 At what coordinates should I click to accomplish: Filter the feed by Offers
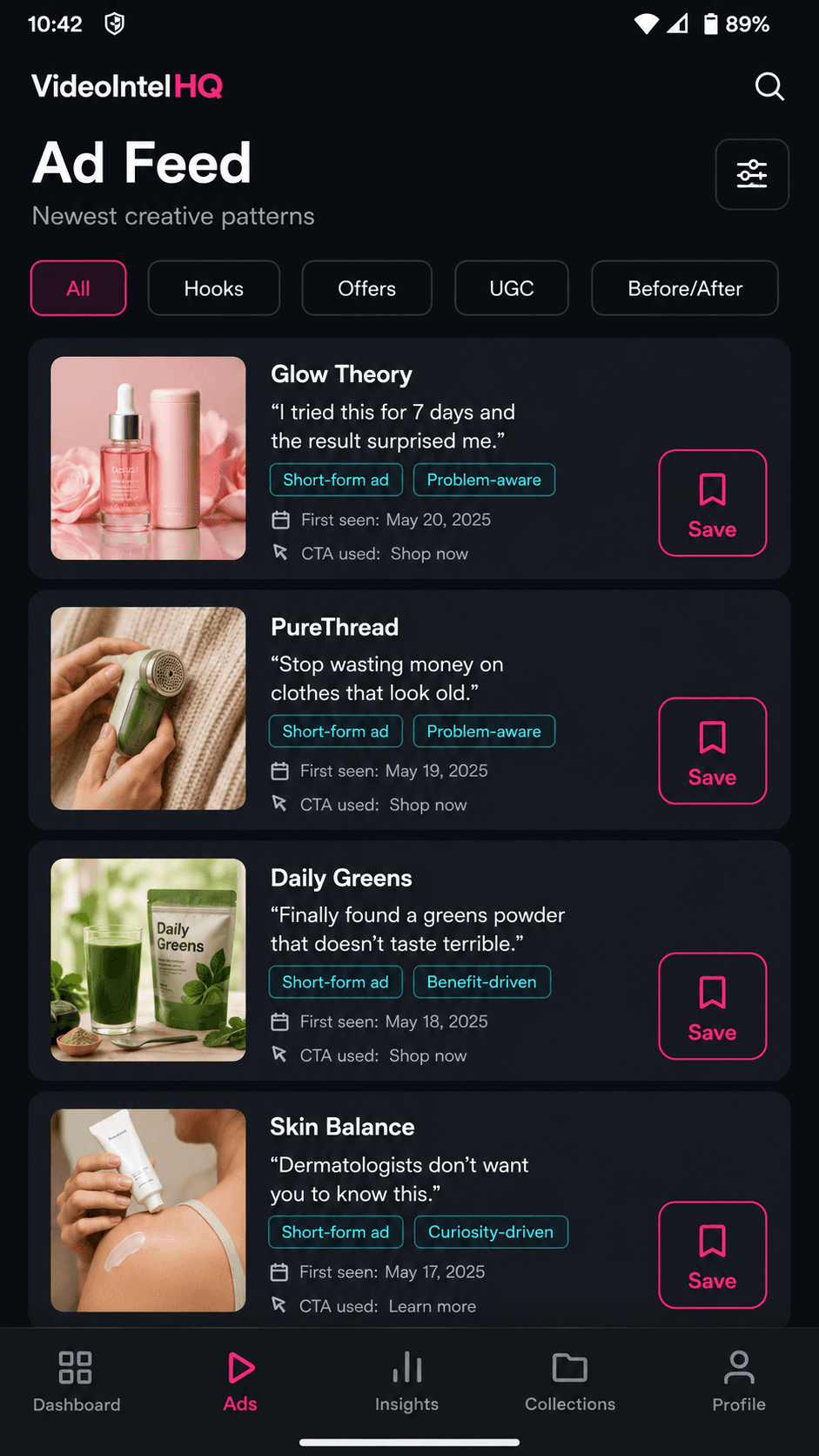click(x=366, y=288)
